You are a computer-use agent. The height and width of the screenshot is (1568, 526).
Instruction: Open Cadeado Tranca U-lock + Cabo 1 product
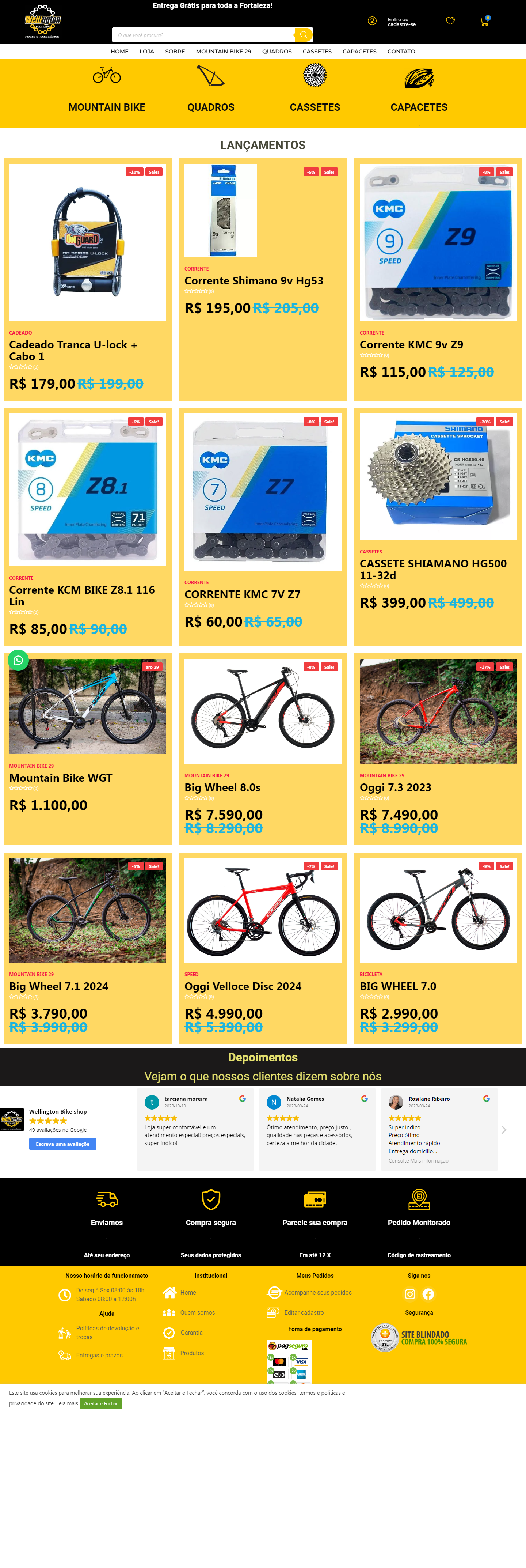point(73,350)
